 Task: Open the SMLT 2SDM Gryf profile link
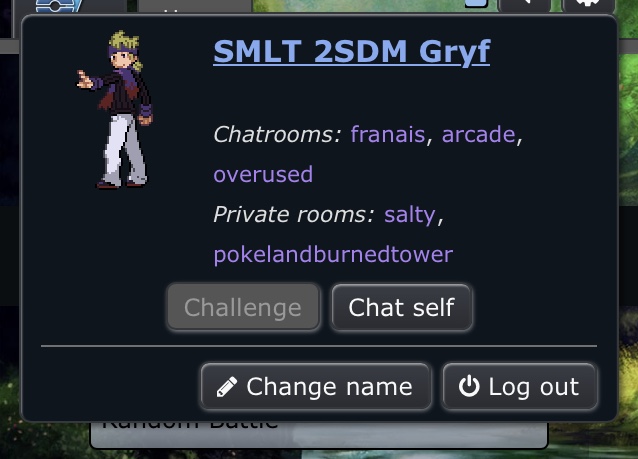coord(351,51)
